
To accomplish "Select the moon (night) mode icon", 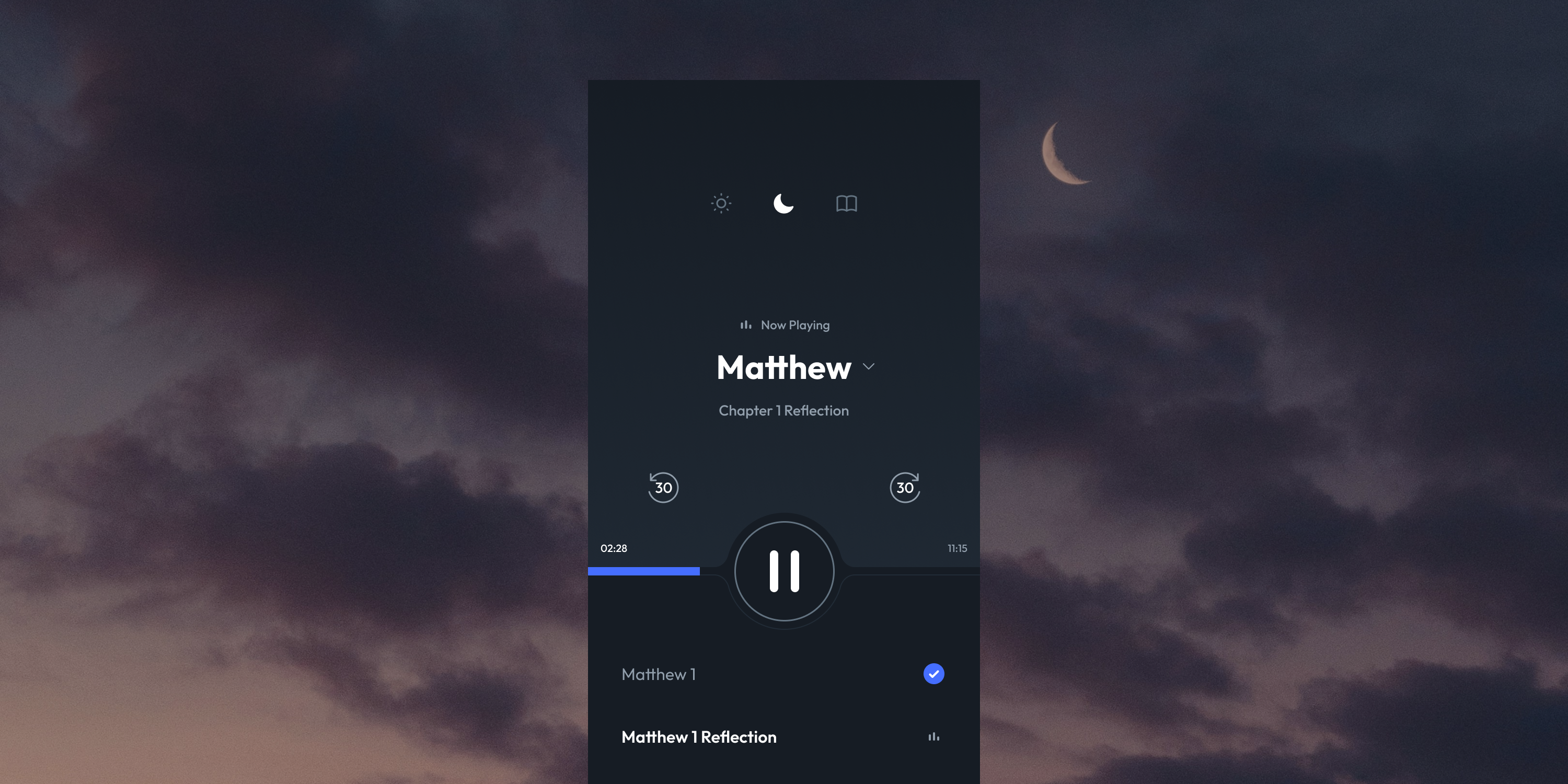I will coord(783,203).
